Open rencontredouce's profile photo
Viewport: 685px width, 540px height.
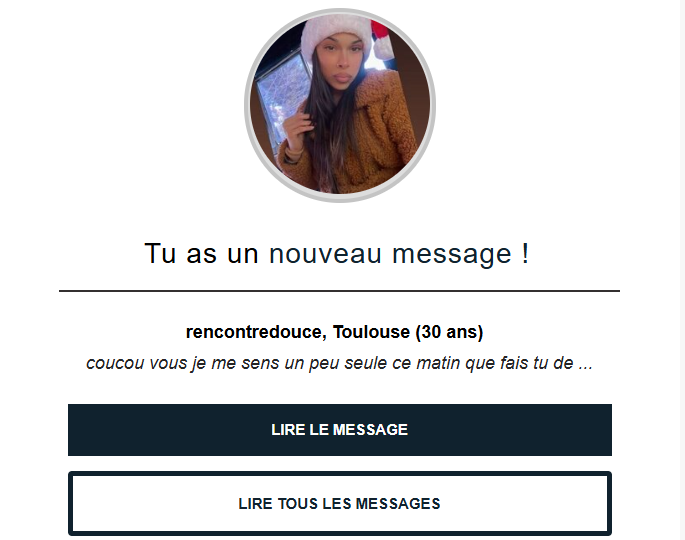point(340,104)
